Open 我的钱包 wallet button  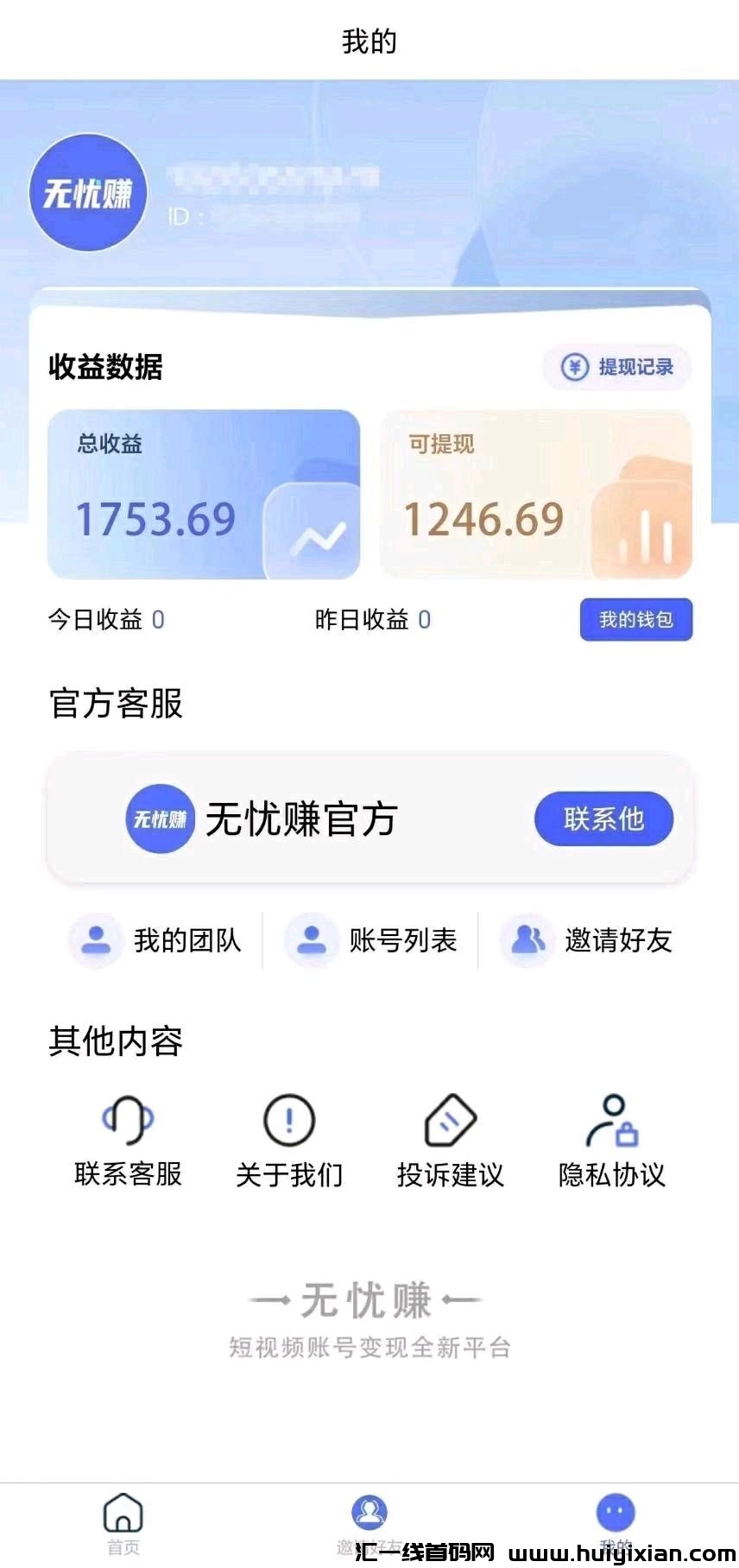[x=636, y=619]
